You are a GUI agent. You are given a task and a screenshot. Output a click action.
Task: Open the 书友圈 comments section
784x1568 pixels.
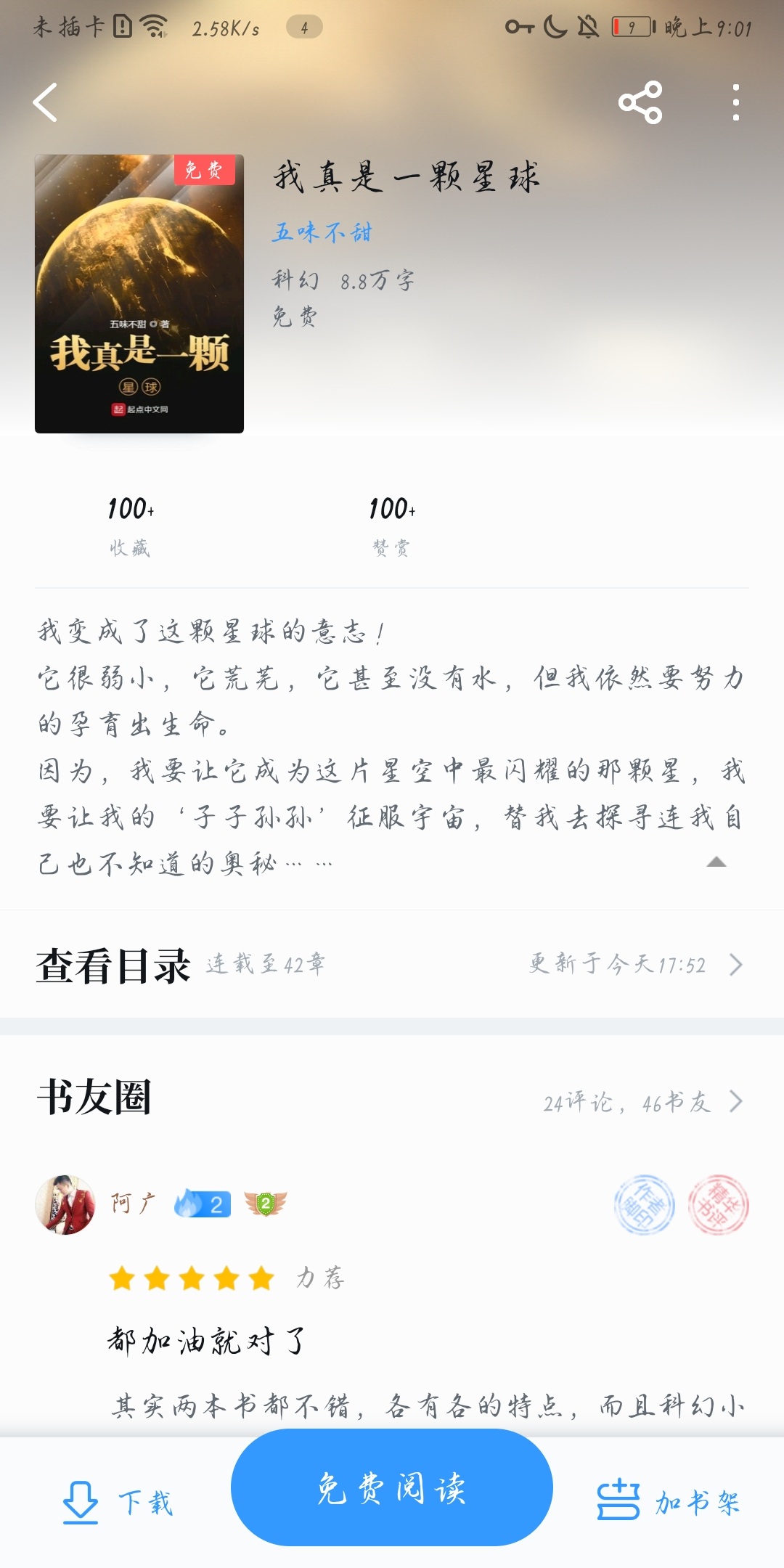(392, 1098)
